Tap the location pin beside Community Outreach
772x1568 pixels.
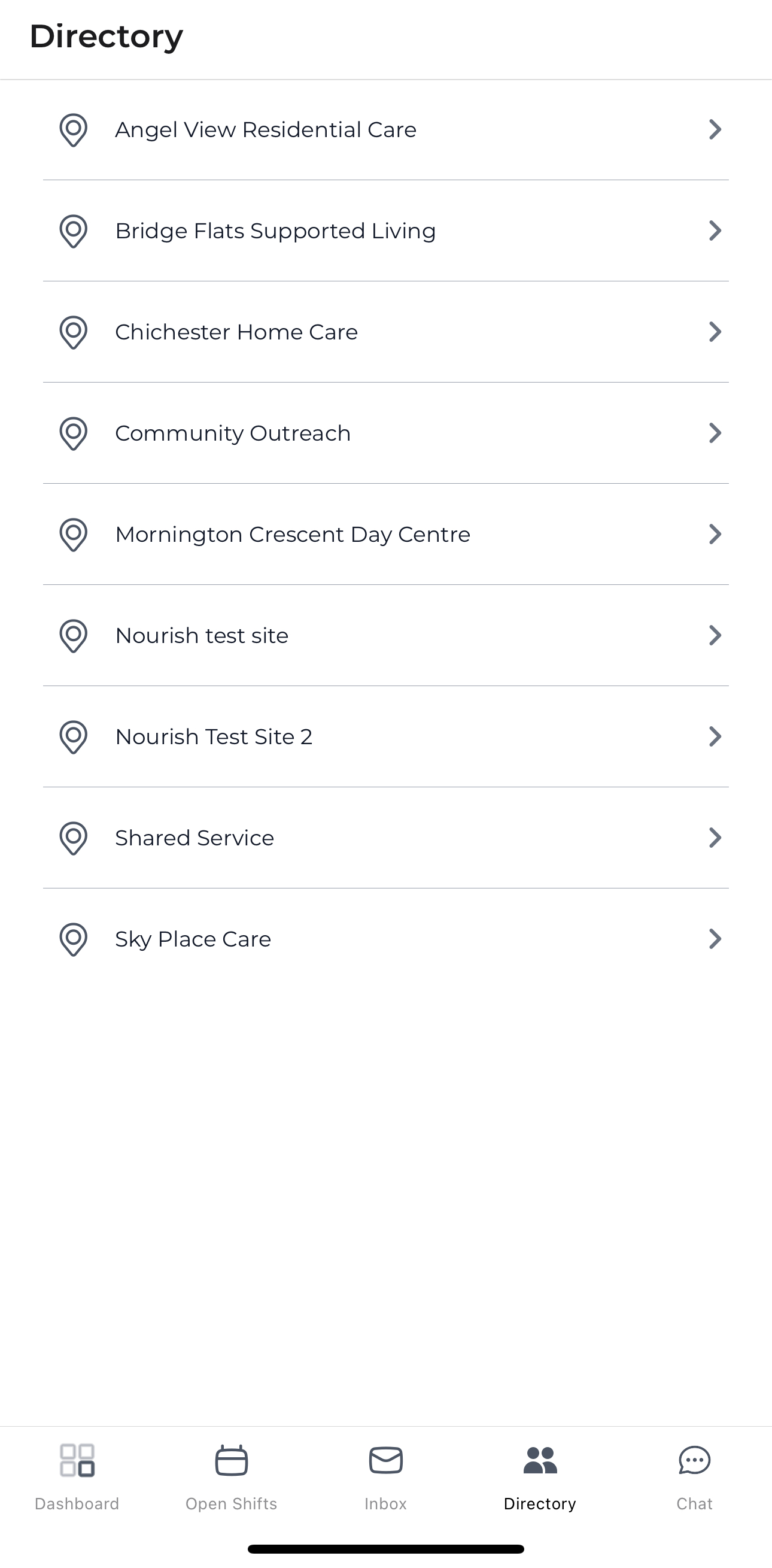pos(72,433)
